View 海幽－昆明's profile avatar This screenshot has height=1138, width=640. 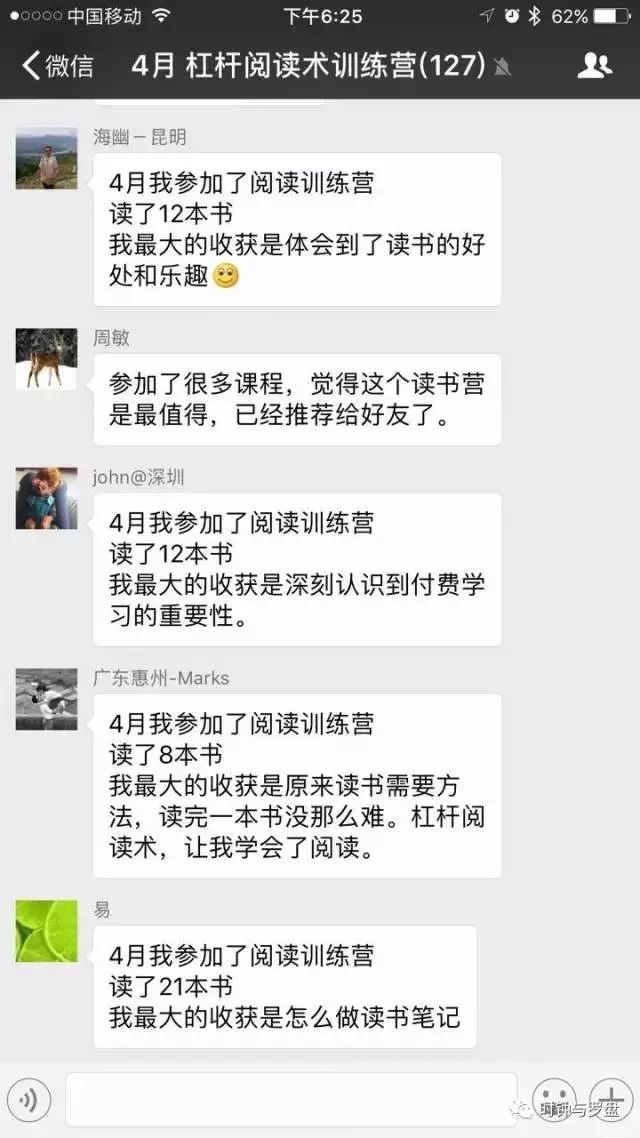46,159
